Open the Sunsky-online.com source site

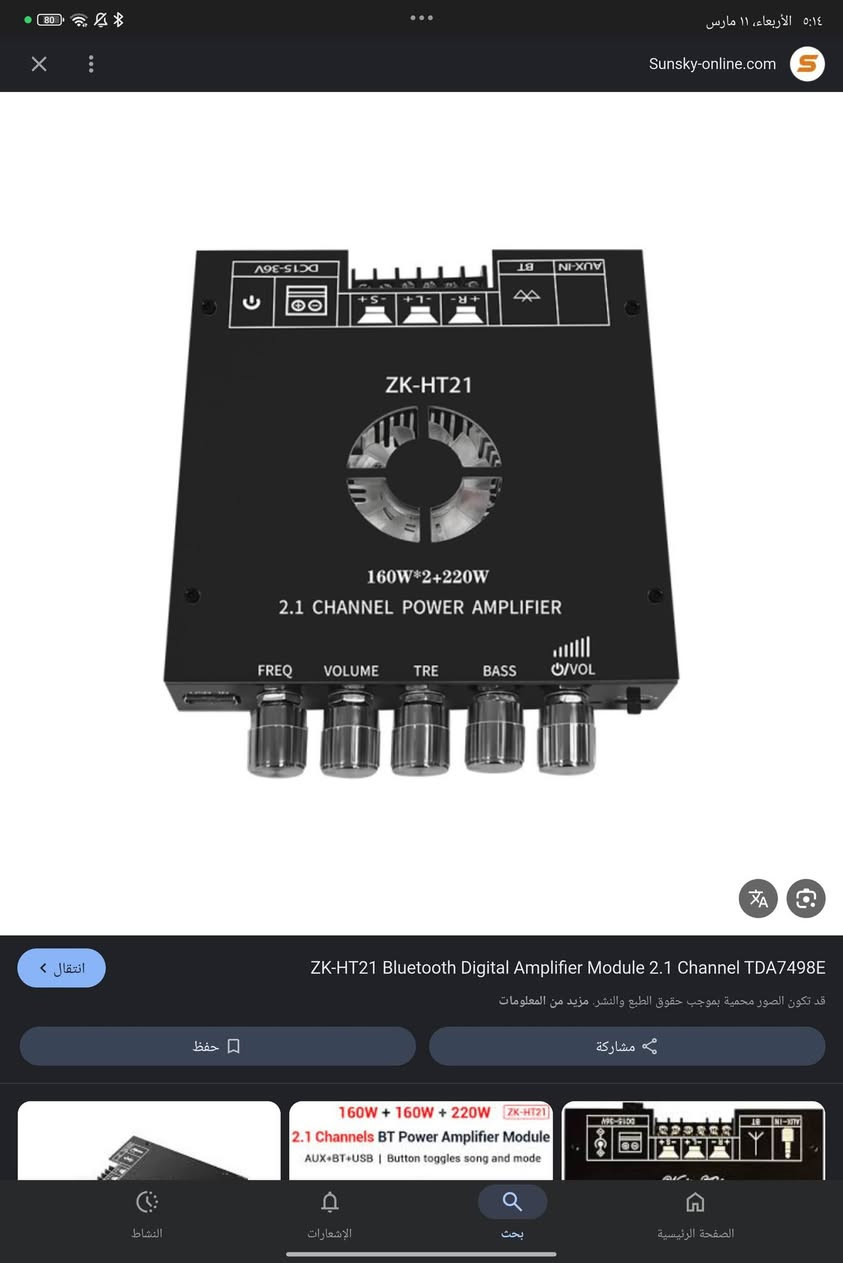tap(735, 64)
